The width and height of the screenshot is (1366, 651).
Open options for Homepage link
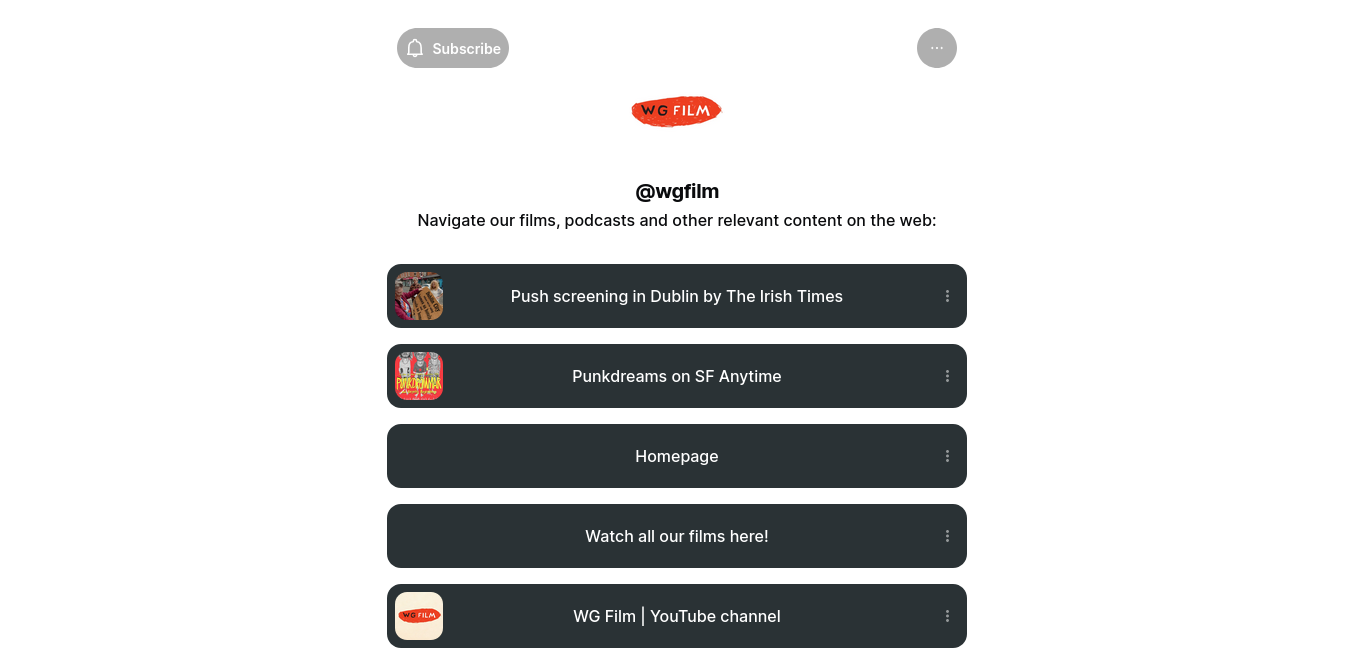click(947, 456)
